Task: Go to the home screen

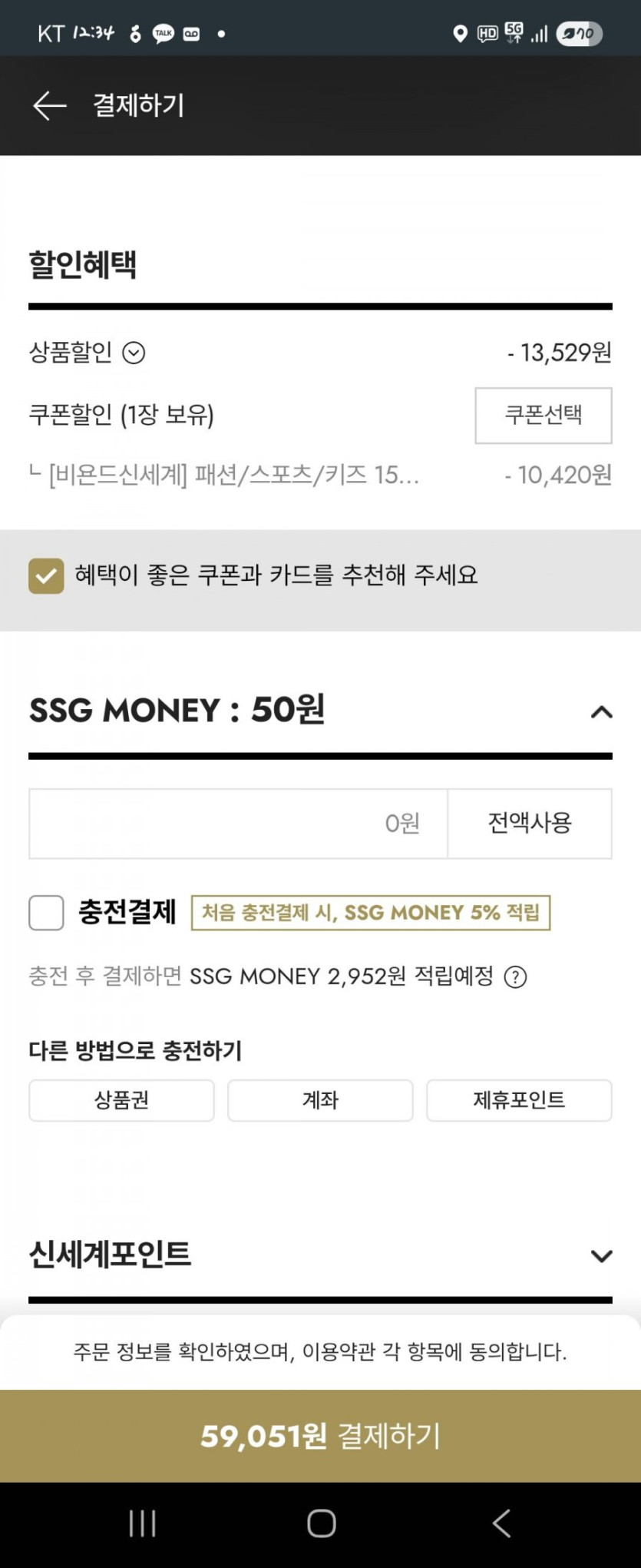Action: tap(321, 1523)
